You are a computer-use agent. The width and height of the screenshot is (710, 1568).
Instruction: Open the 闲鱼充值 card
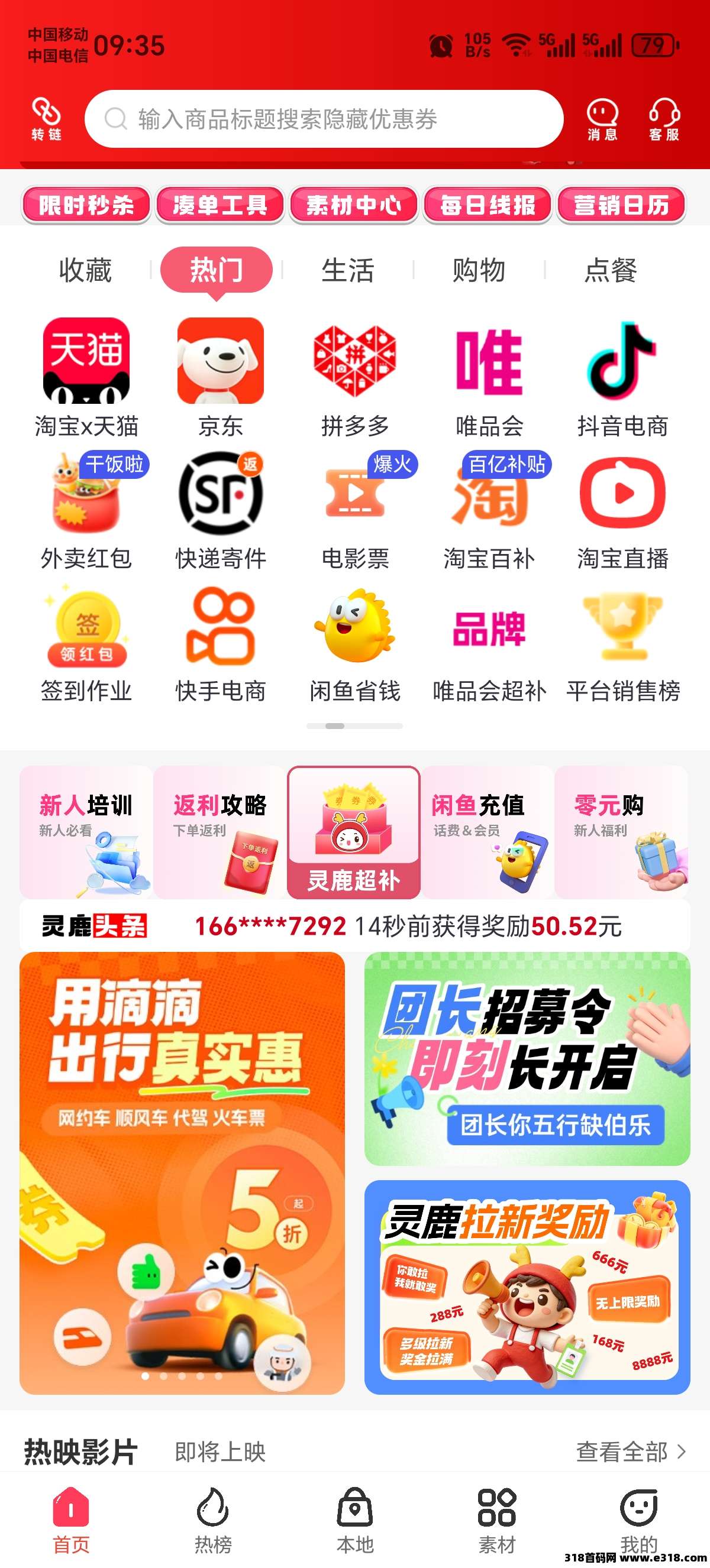(487, 831)
